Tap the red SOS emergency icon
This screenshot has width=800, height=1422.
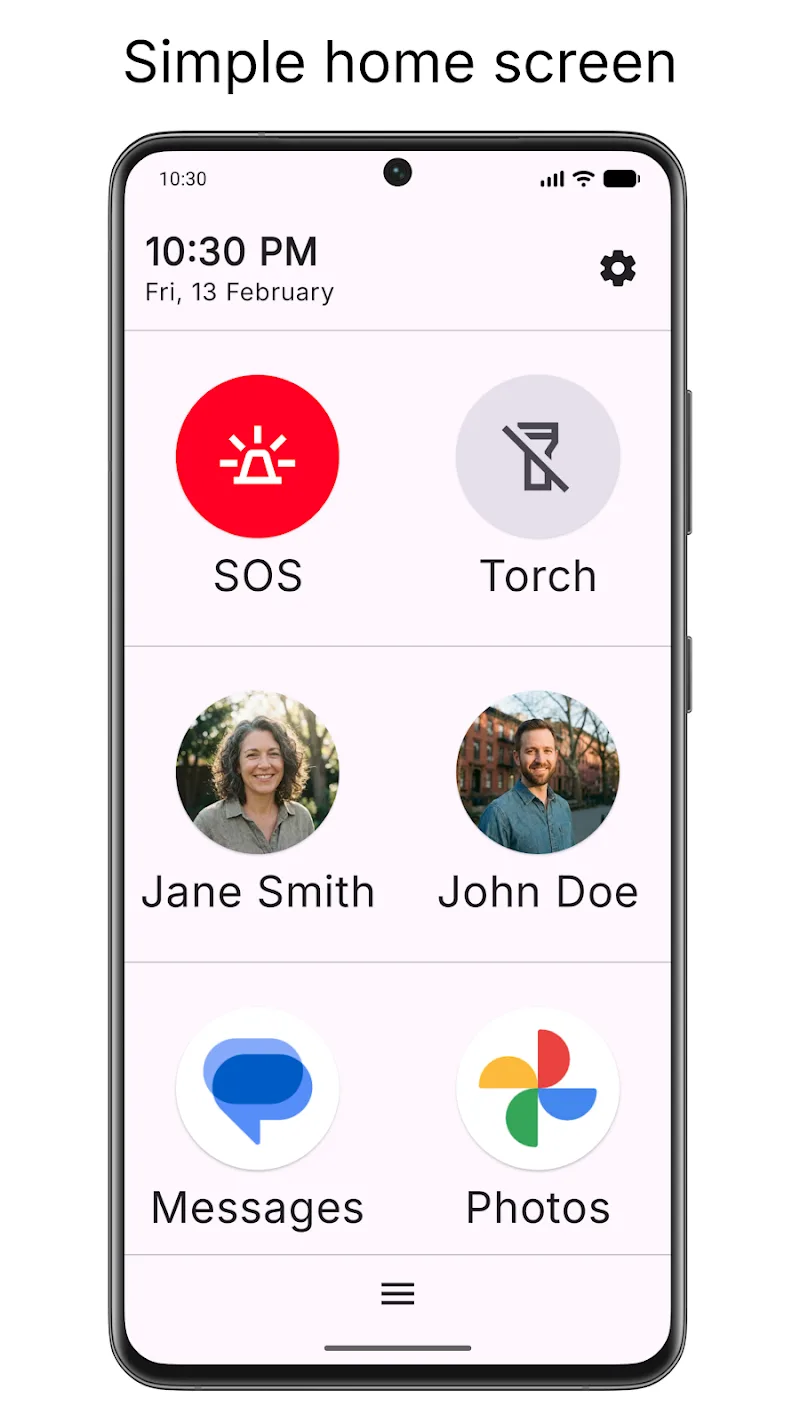[257, 455]
